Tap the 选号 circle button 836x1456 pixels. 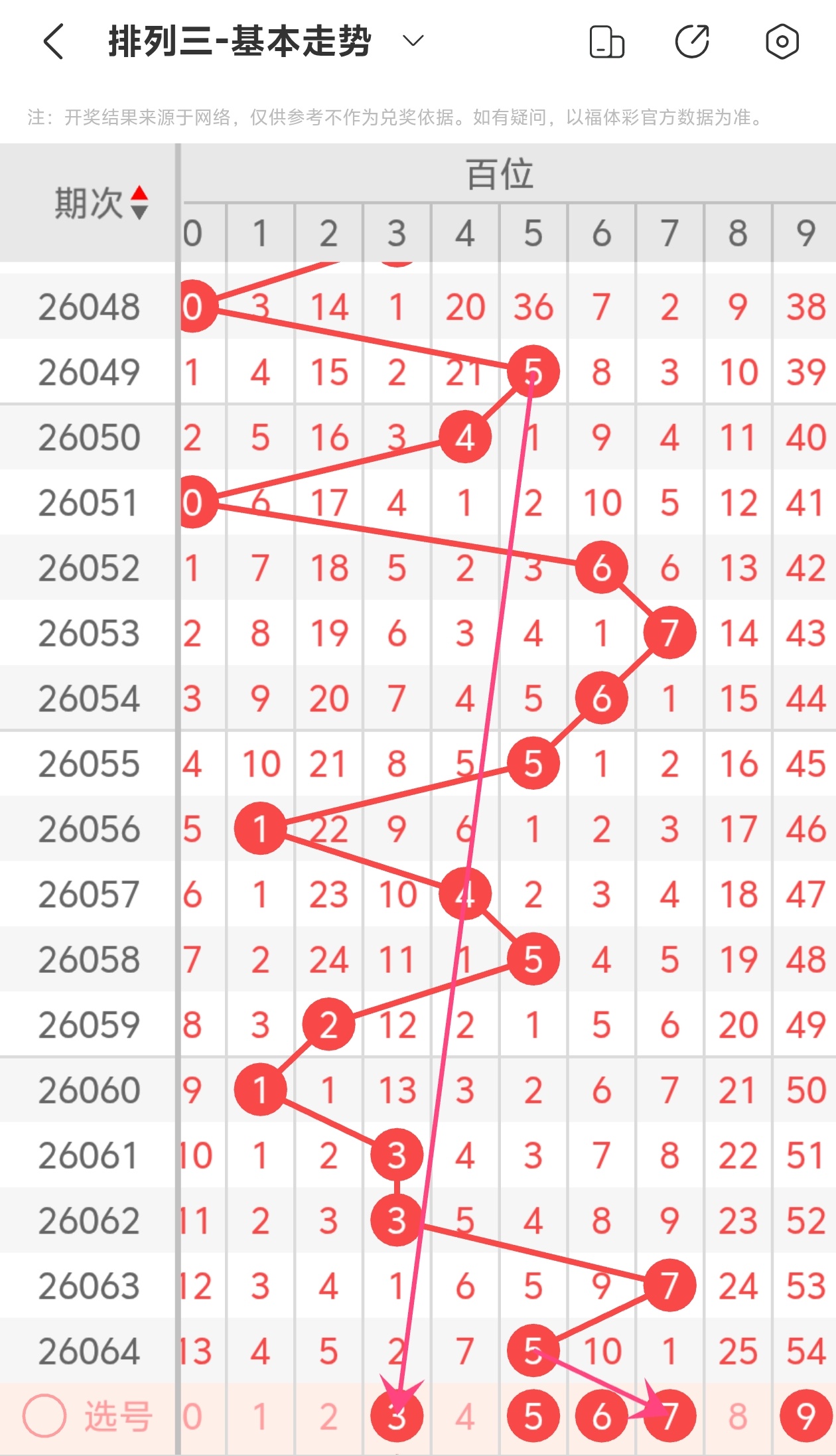tap(44, 1416)
